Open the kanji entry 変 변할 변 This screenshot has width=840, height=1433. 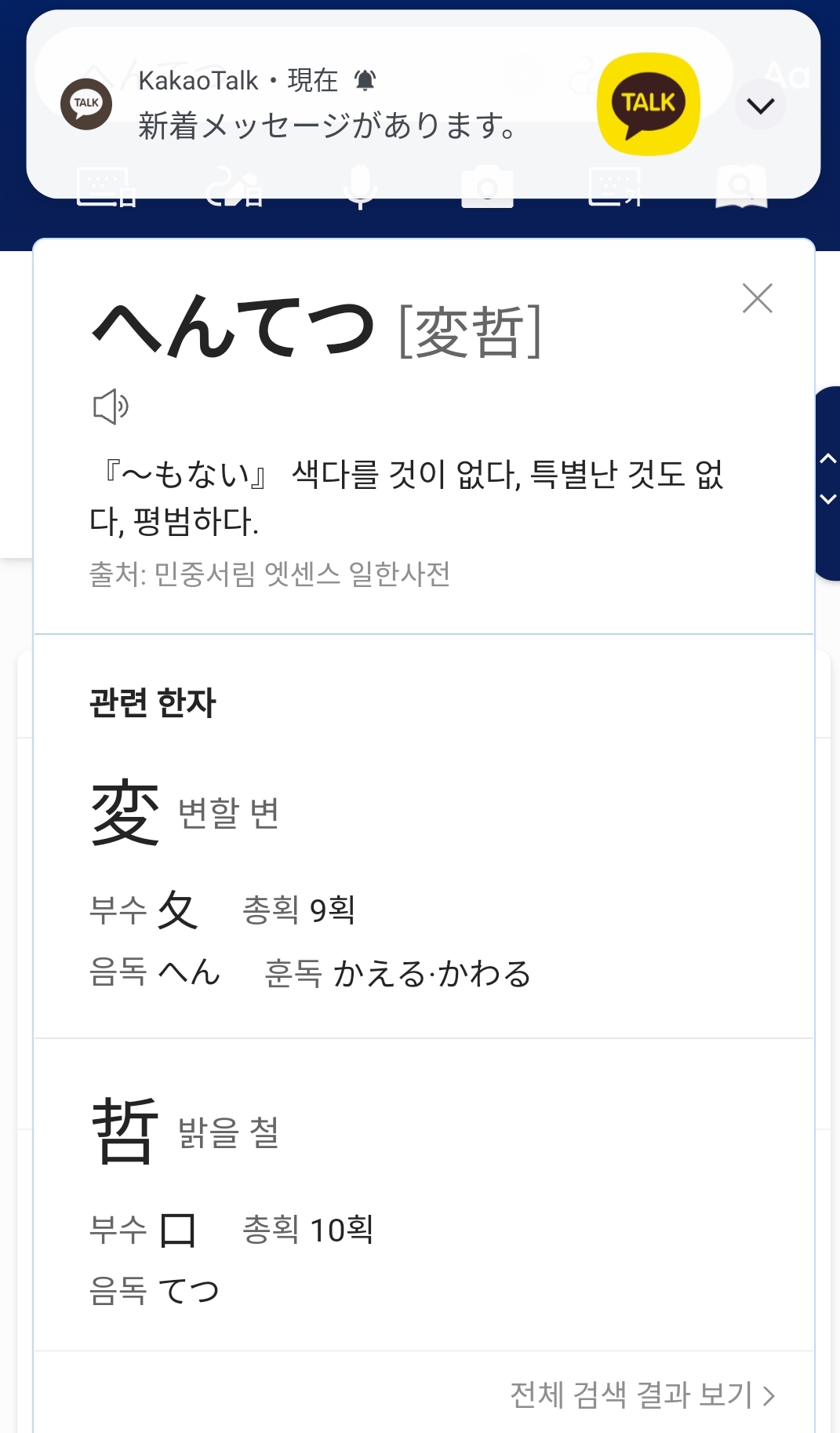point(185,813)
